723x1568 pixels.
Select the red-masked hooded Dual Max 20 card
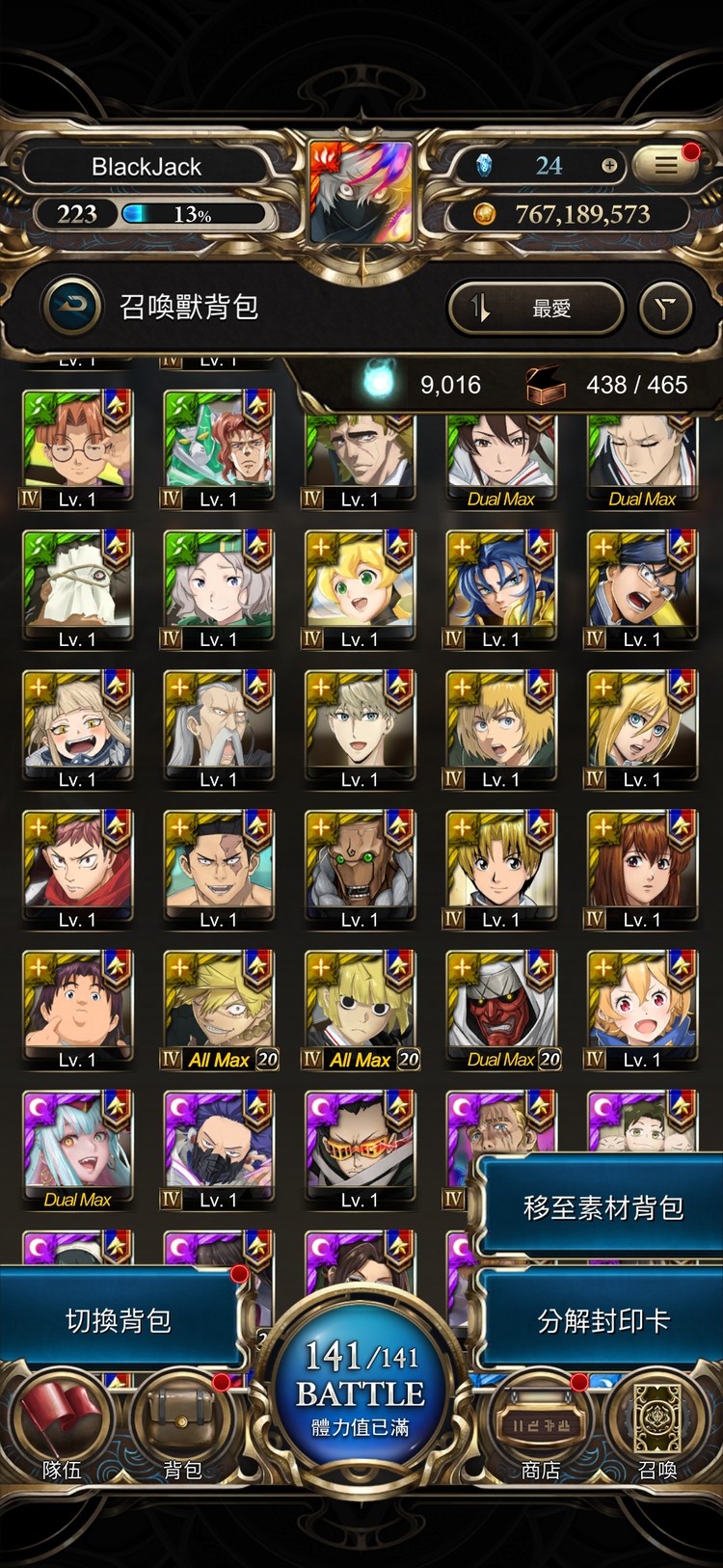pos(501,1008)
